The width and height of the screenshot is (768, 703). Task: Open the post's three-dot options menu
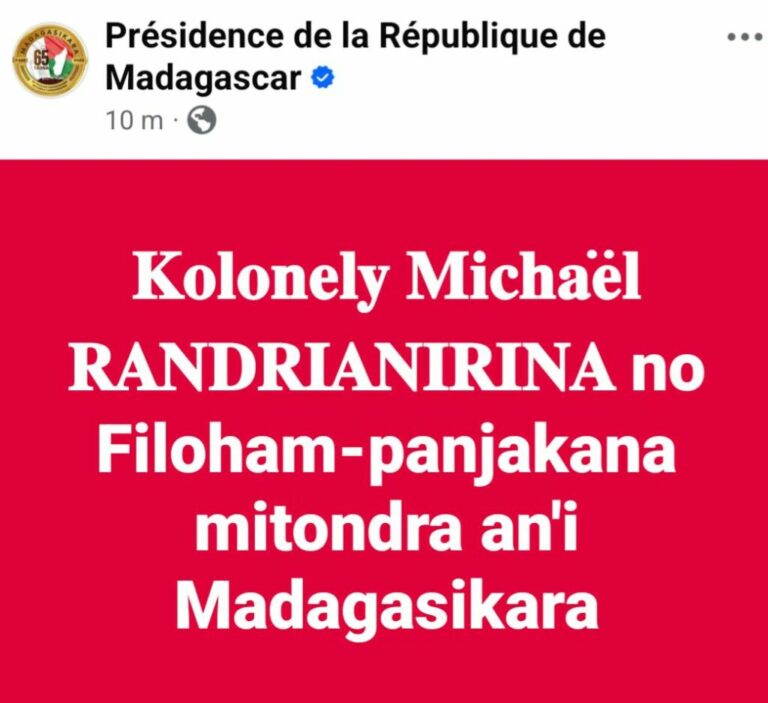744,38
